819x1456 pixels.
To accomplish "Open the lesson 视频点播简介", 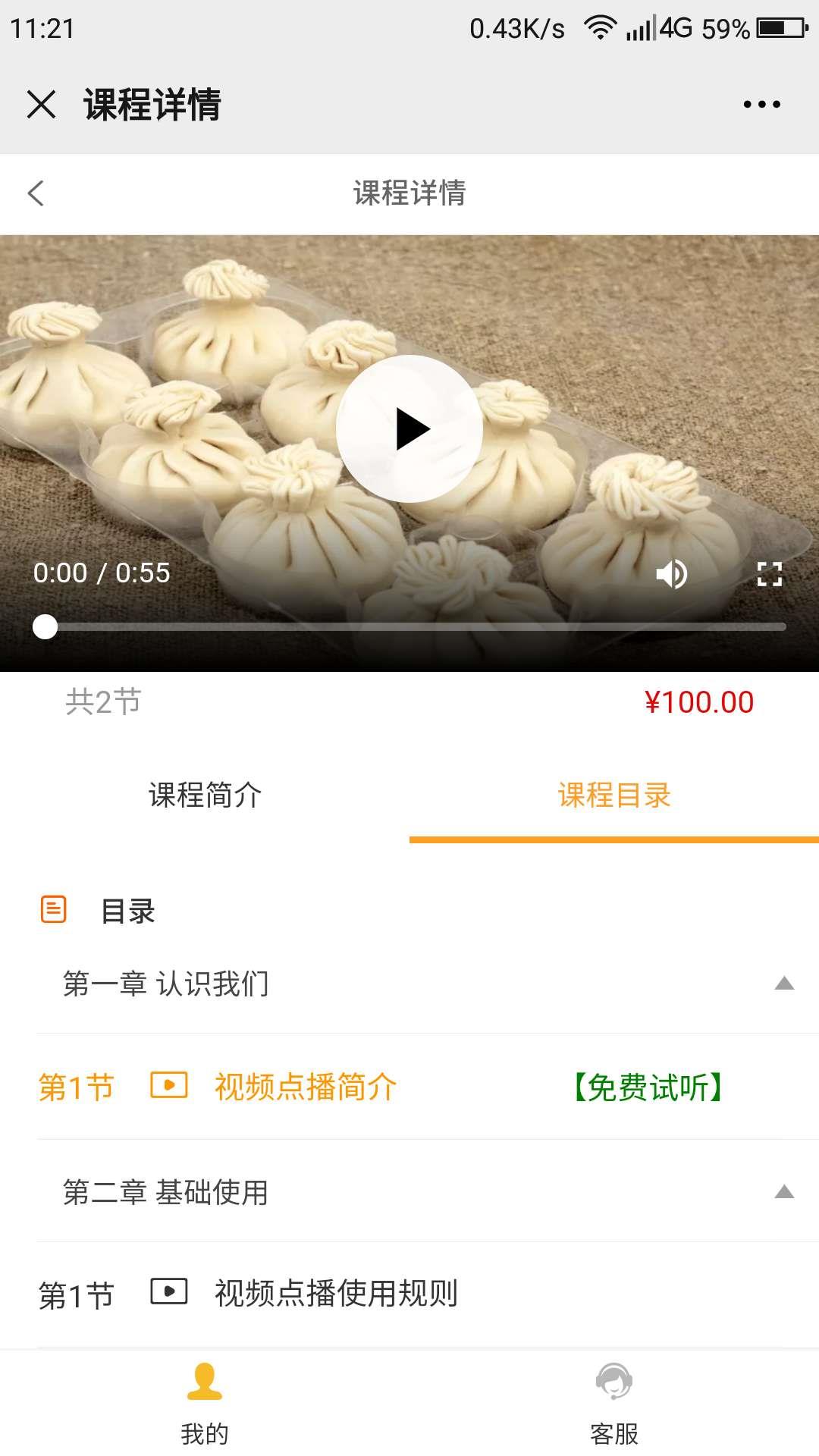I will 306,1087.
